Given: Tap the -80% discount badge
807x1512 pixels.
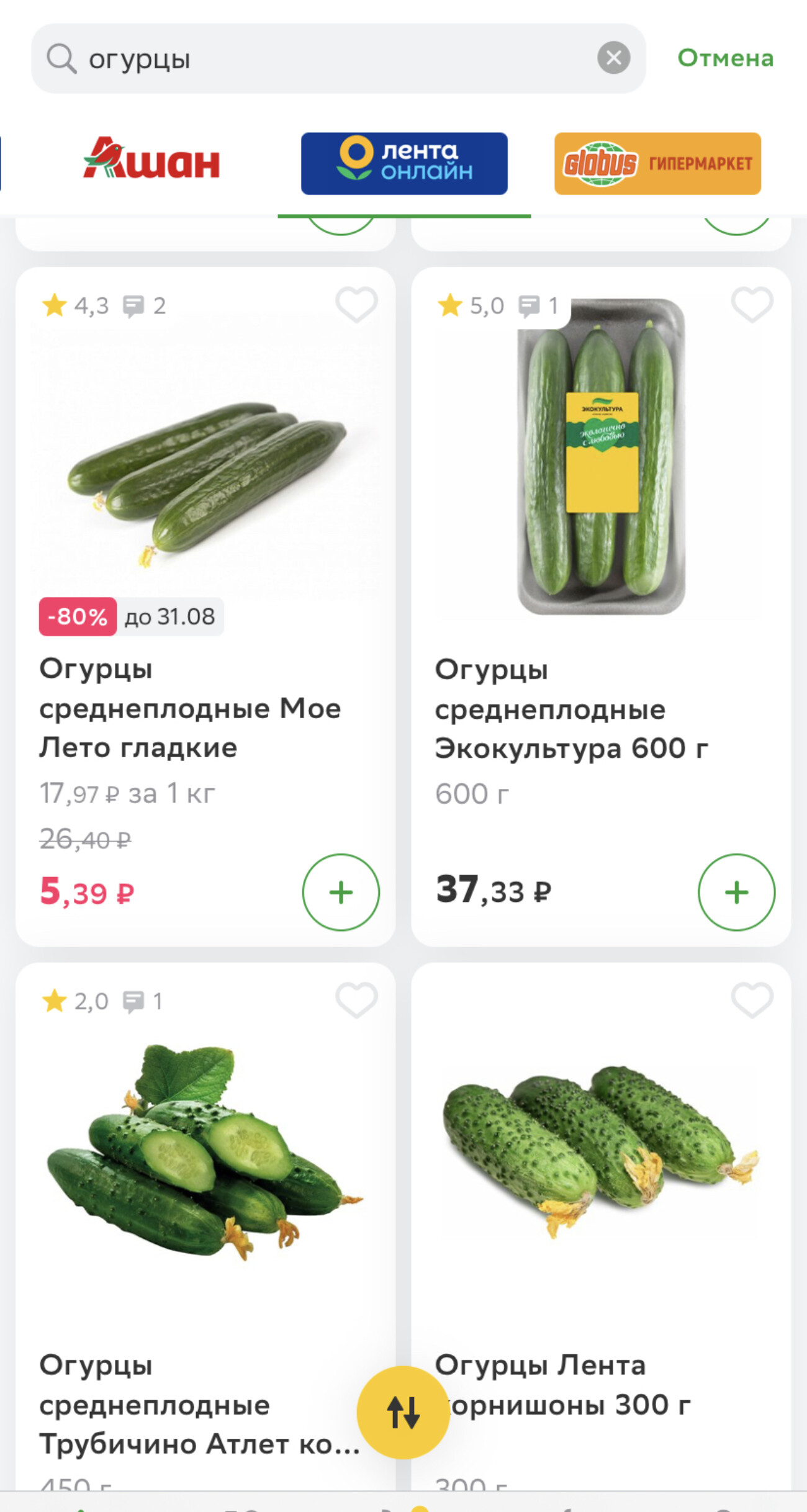Looking at the screenshot, I should (77, 616).
